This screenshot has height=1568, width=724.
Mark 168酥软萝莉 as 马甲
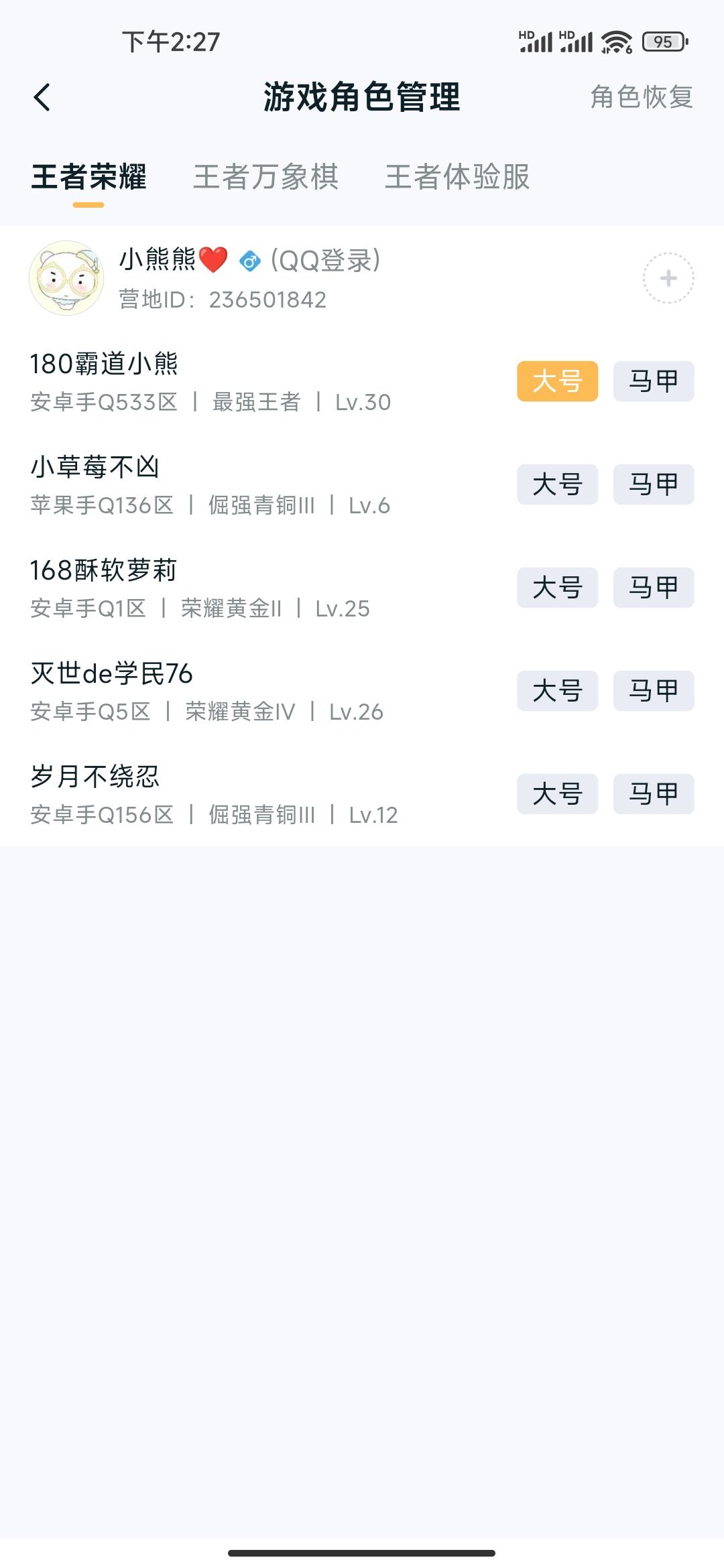tap(652, 588)
